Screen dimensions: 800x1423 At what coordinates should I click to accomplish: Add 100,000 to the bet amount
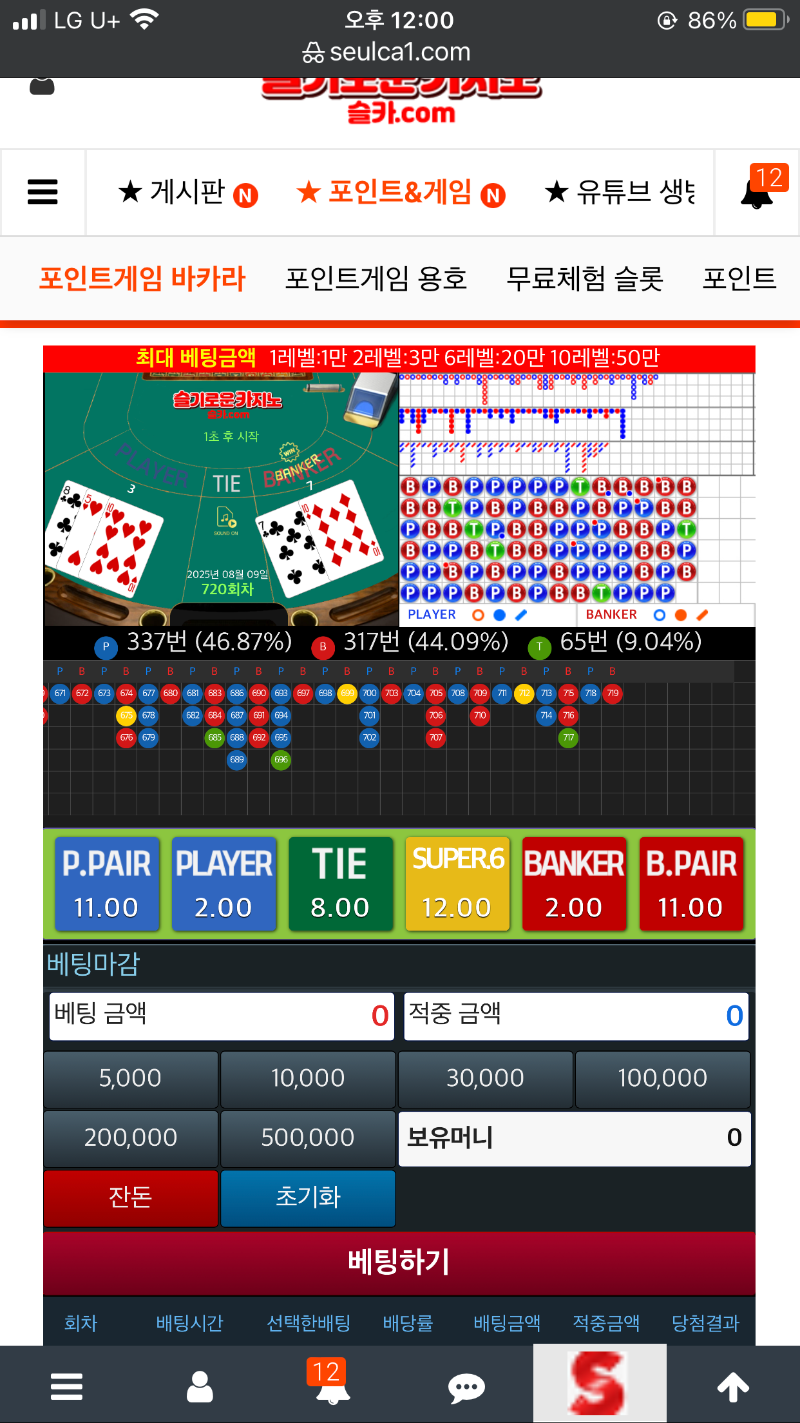[x=662, y=1078]
